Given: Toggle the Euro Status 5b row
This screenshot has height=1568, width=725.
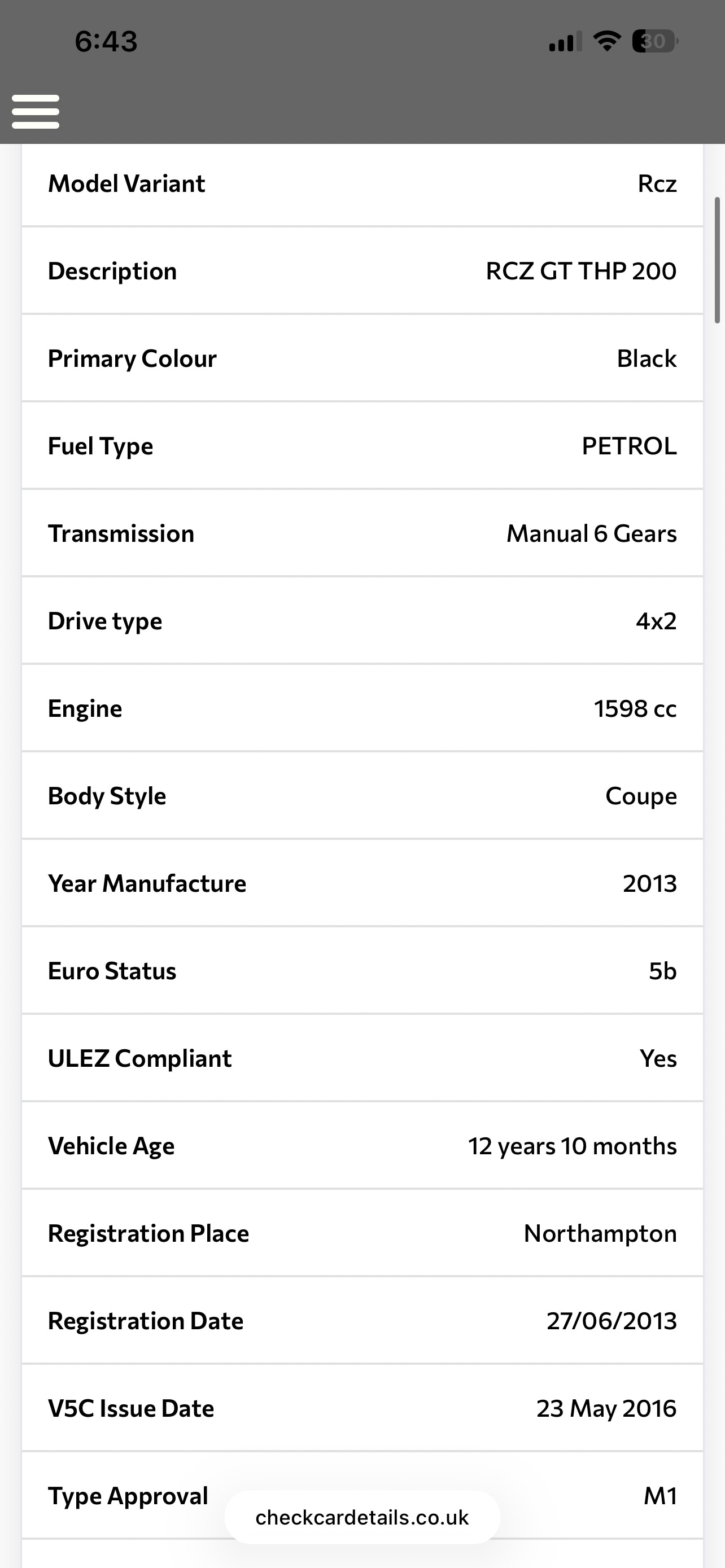Looking at the screenshot, I should 361,971.
